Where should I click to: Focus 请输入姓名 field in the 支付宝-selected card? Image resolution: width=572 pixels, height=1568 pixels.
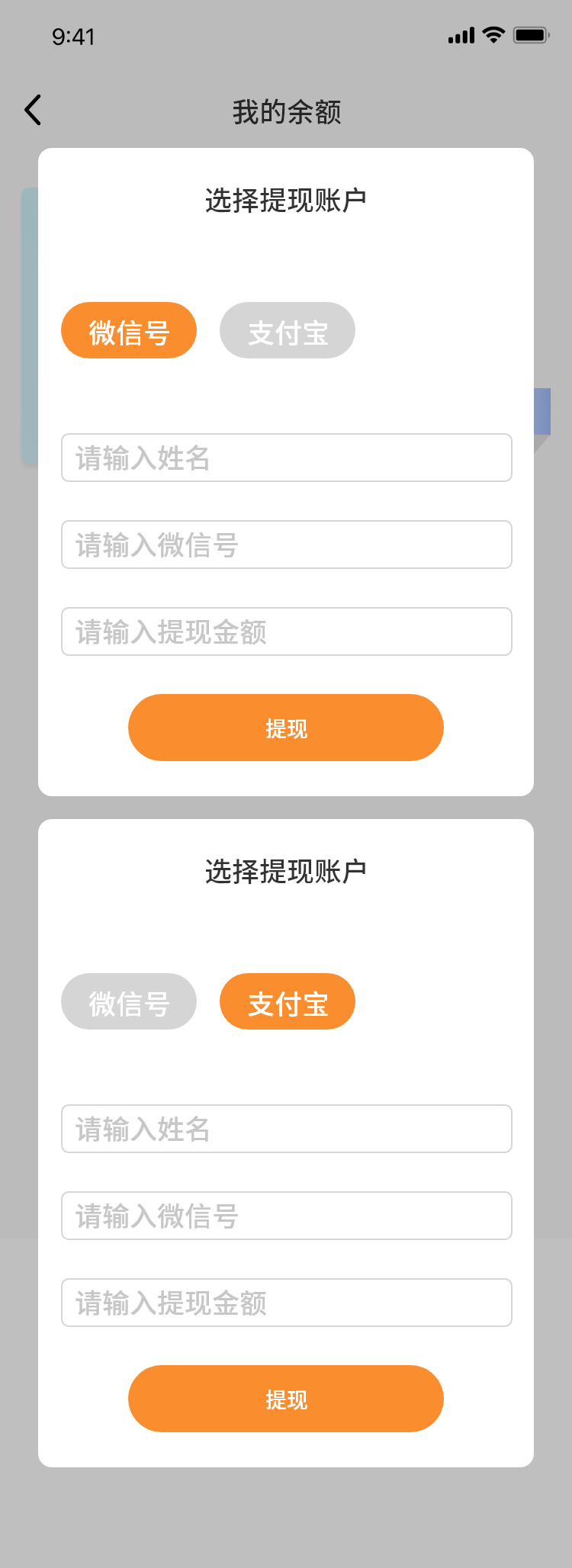tap(286, 1129)
